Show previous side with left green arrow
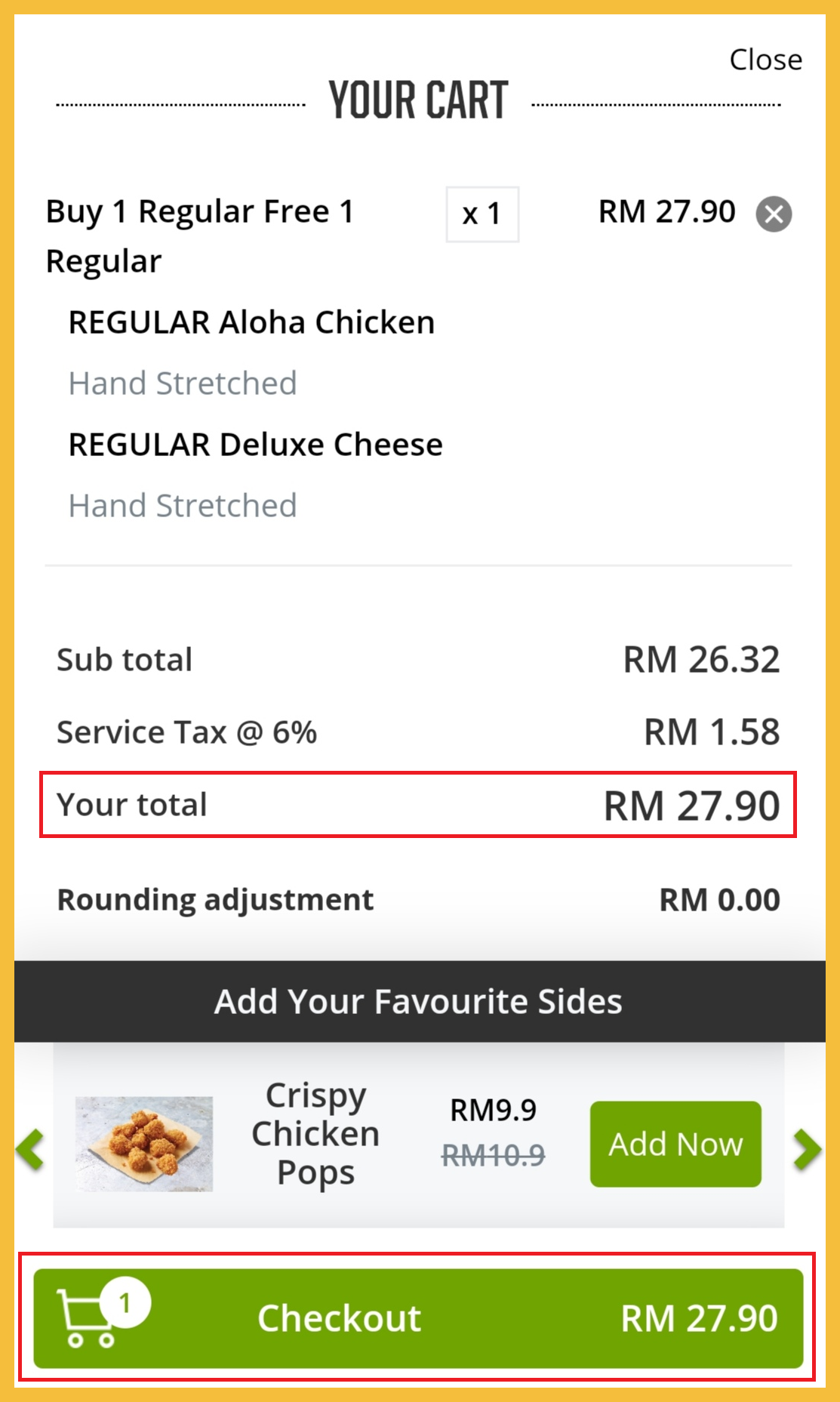The height and width of the screenshot is (1402, 840). 31,1150
